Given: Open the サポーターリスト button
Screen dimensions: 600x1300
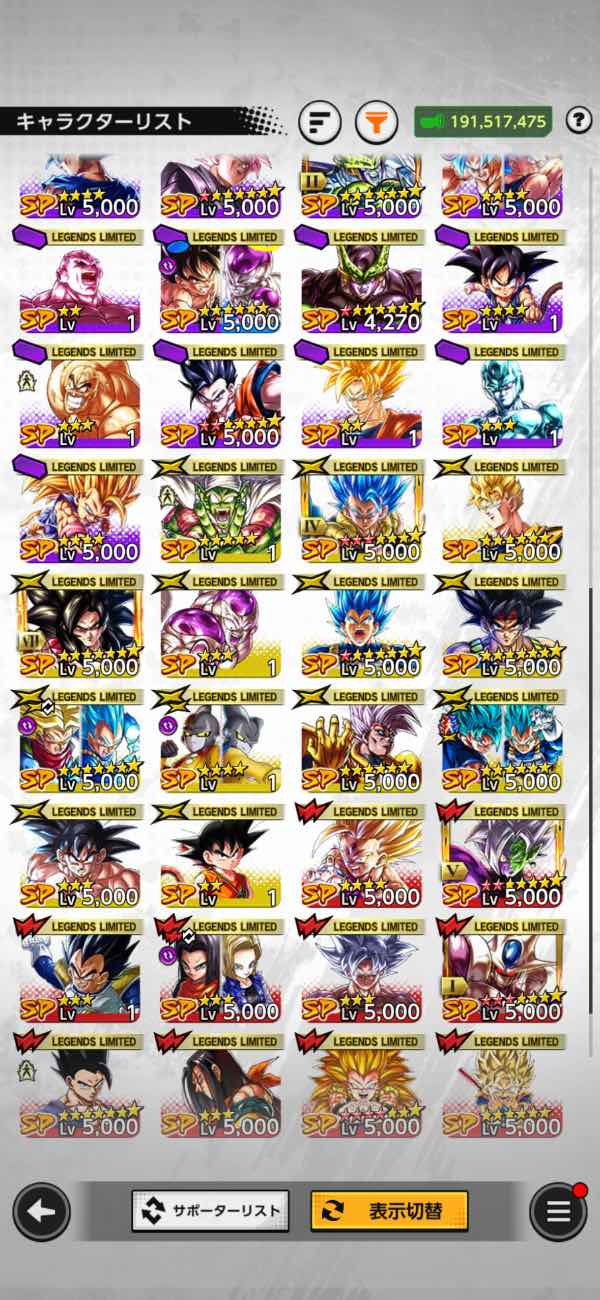Looking at the screenshot, I should pos(210,1212).
